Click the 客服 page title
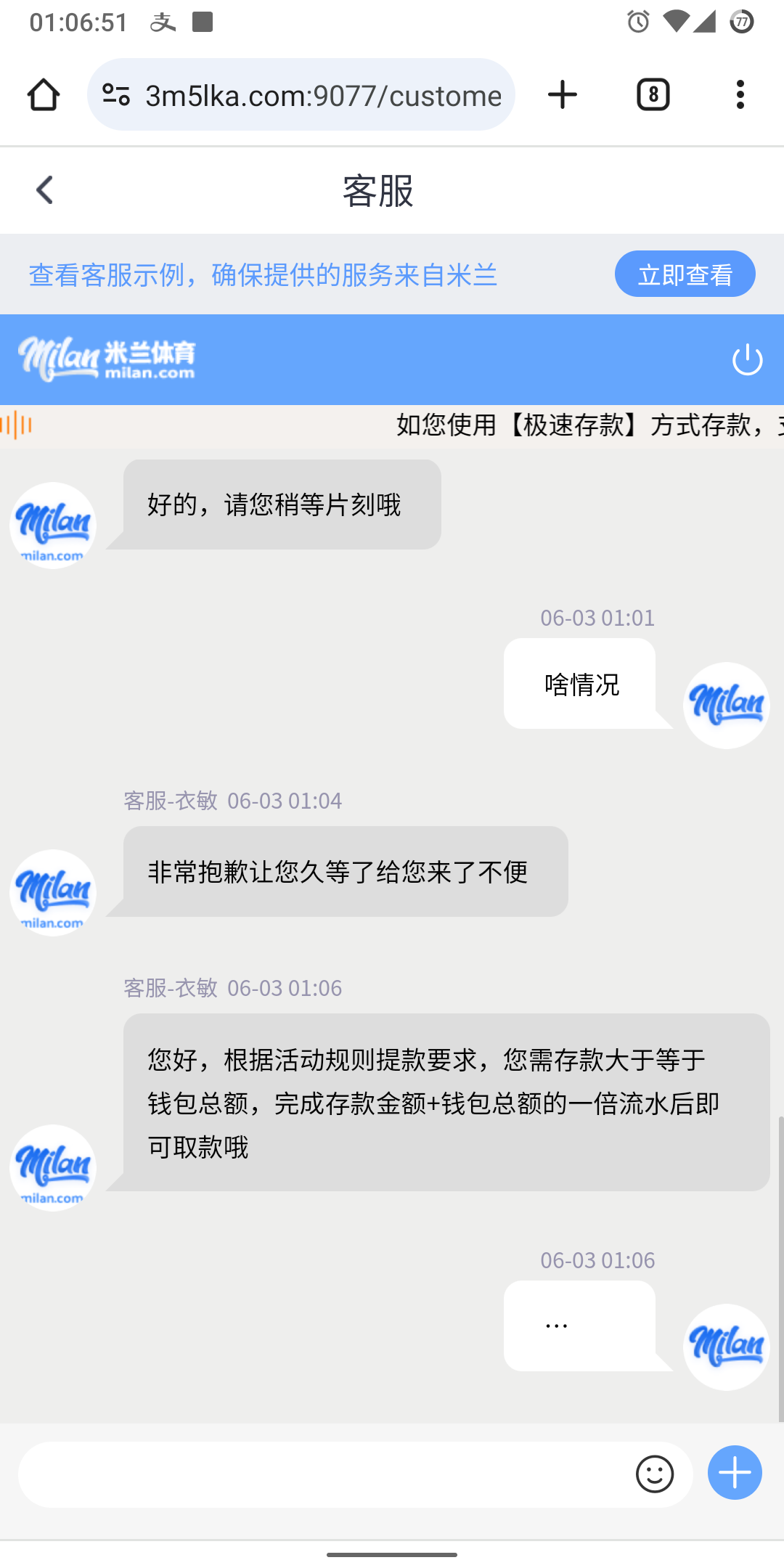This screenshot has width=784, height=1568. click(x=378, y=189)
